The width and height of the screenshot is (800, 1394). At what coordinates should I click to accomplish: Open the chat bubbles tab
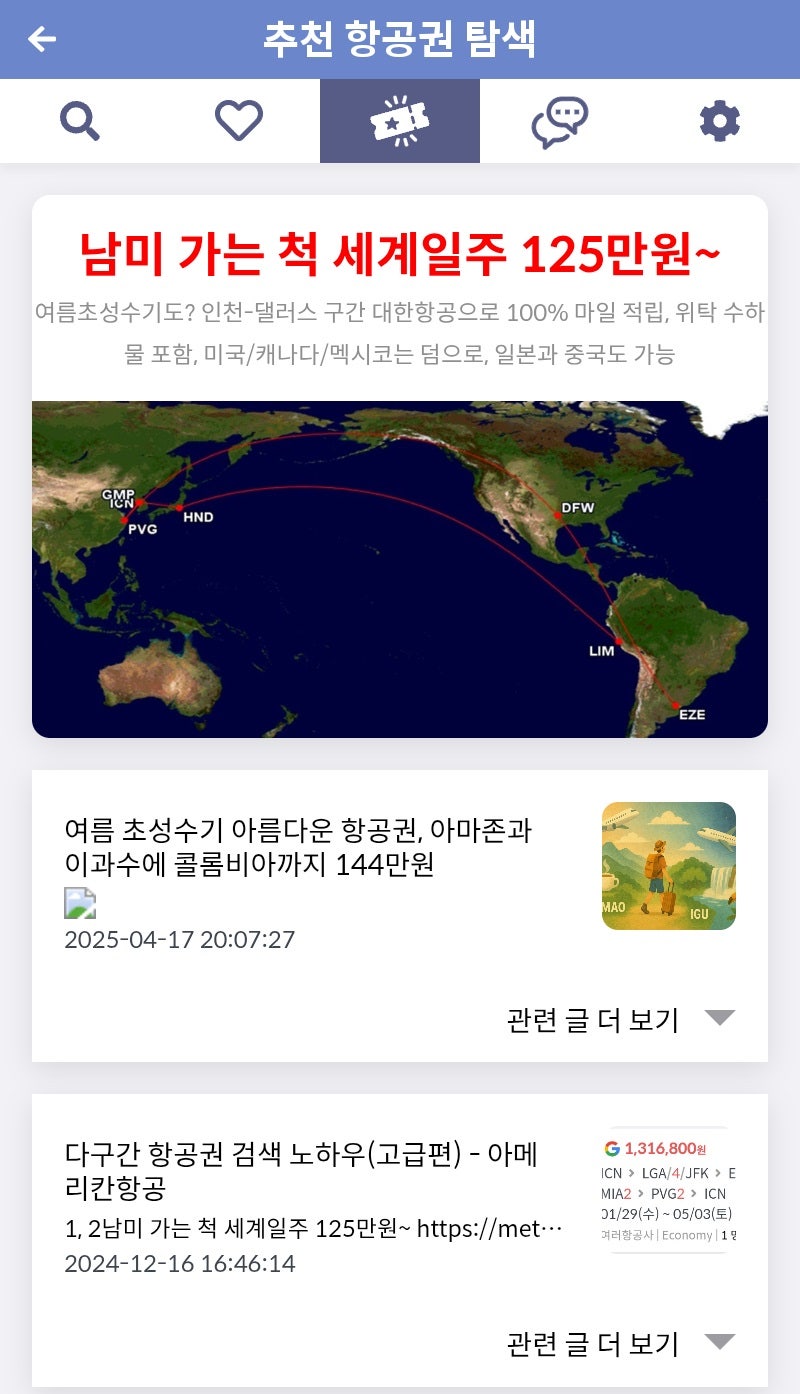click(x=560, y=121)
